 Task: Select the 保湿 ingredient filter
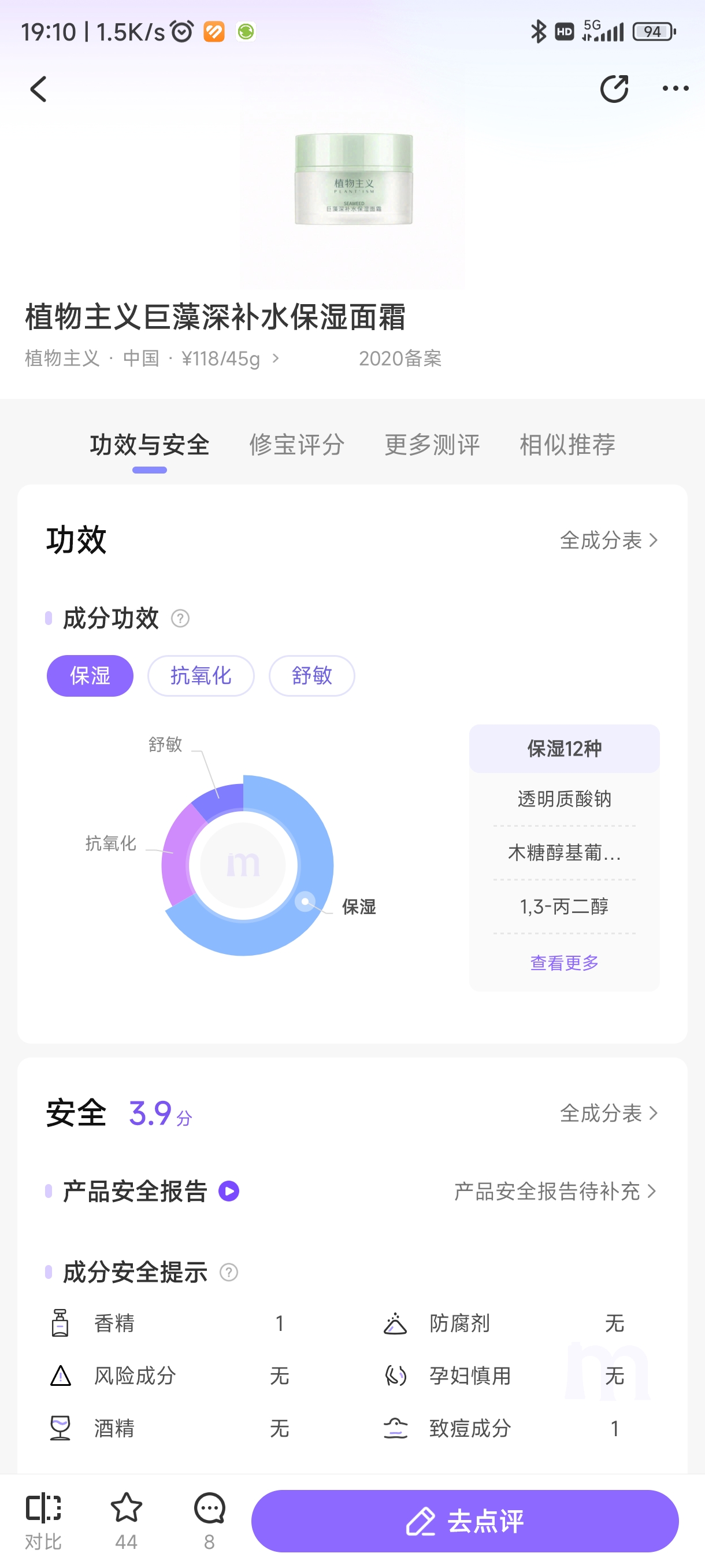coord(90,676)
